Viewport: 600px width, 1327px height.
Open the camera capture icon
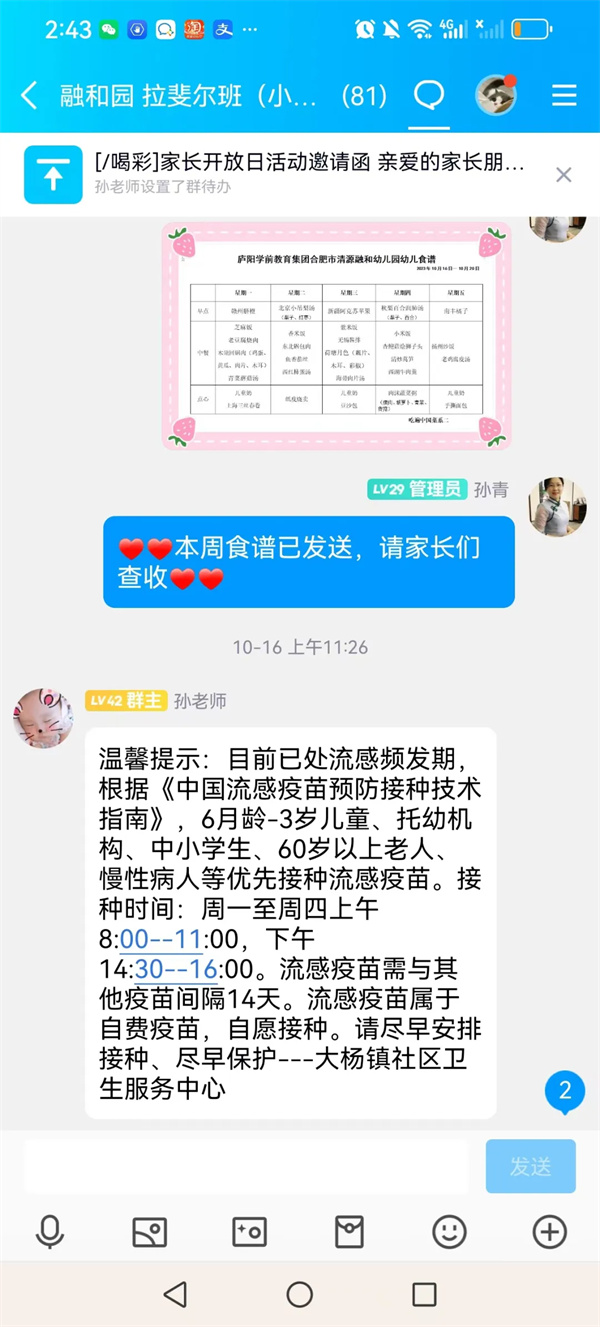249,1232
